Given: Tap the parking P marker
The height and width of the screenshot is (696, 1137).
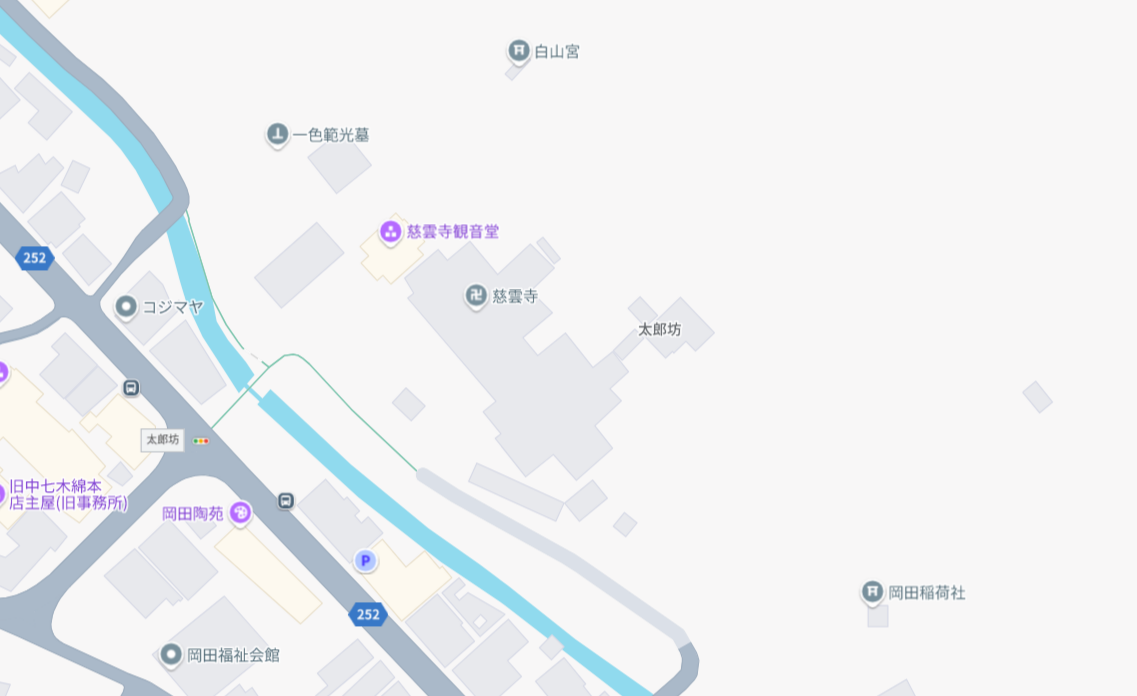Looking at the screenshot, I should [365, 561].
